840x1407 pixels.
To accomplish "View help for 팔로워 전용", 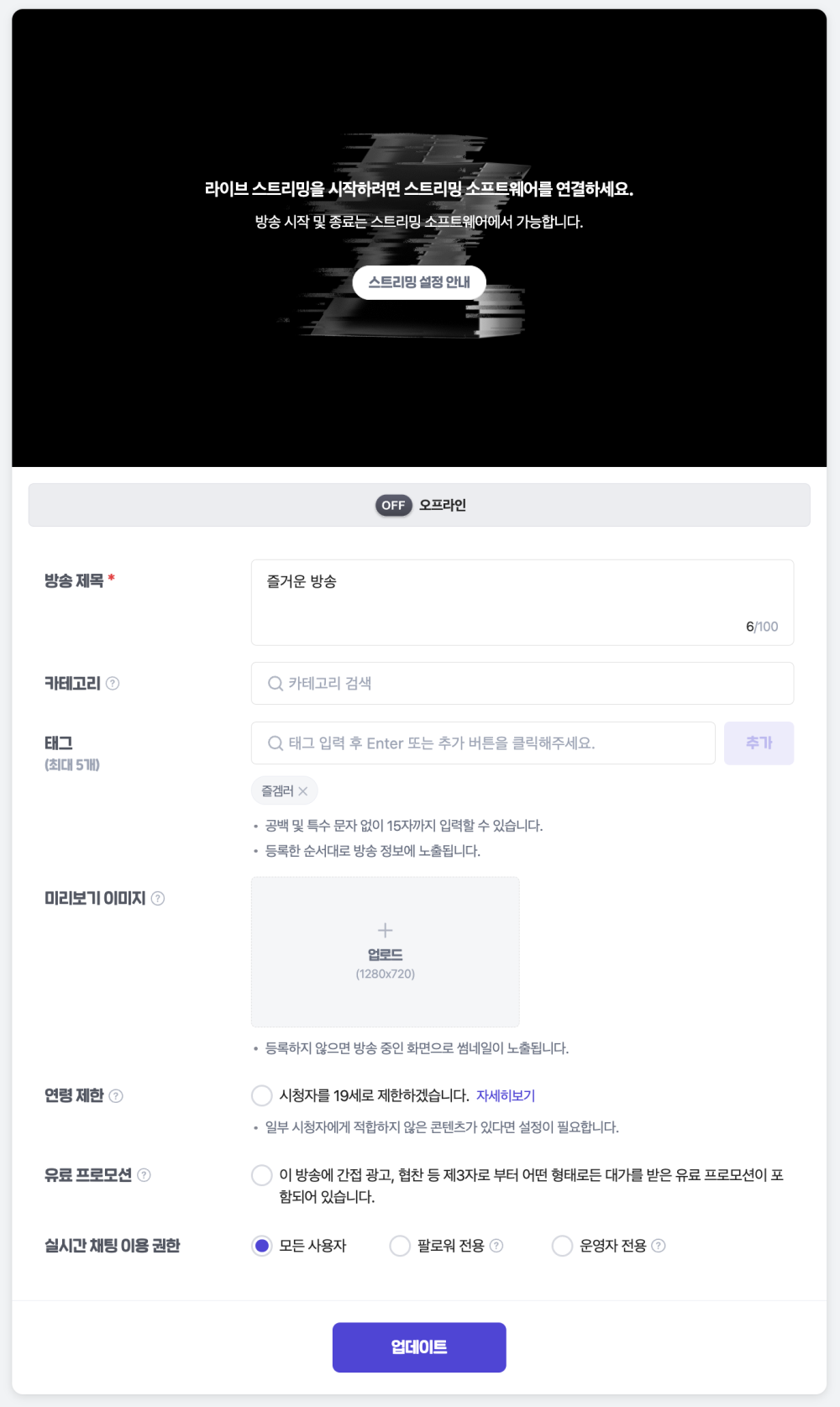I will click(x=496, y=1246).
